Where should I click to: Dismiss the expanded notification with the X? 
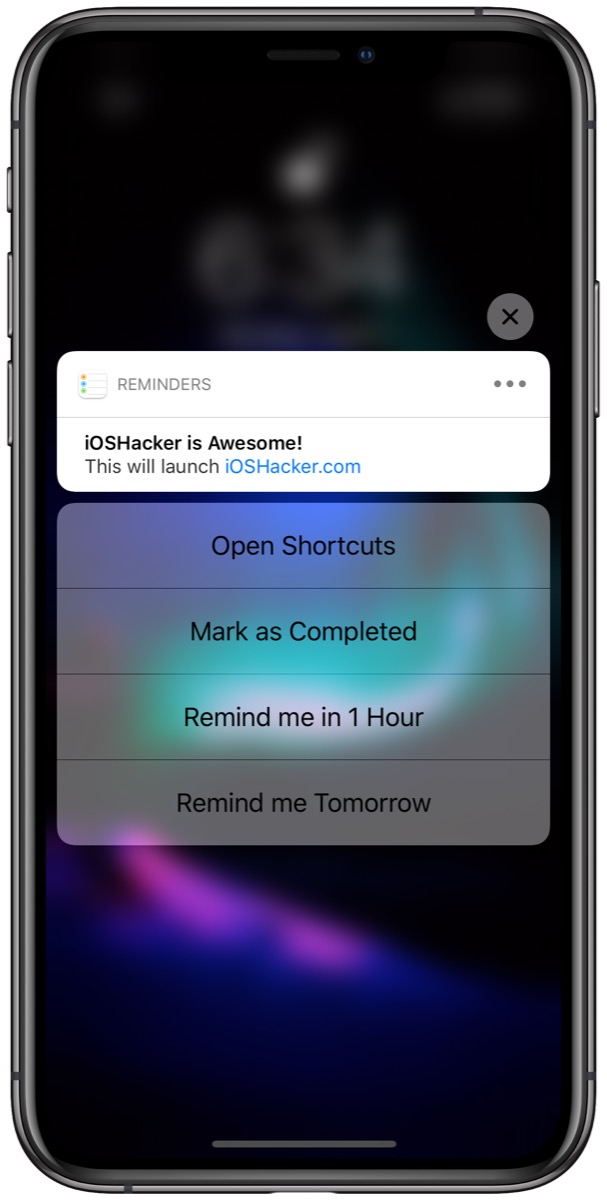coord(510,317)
